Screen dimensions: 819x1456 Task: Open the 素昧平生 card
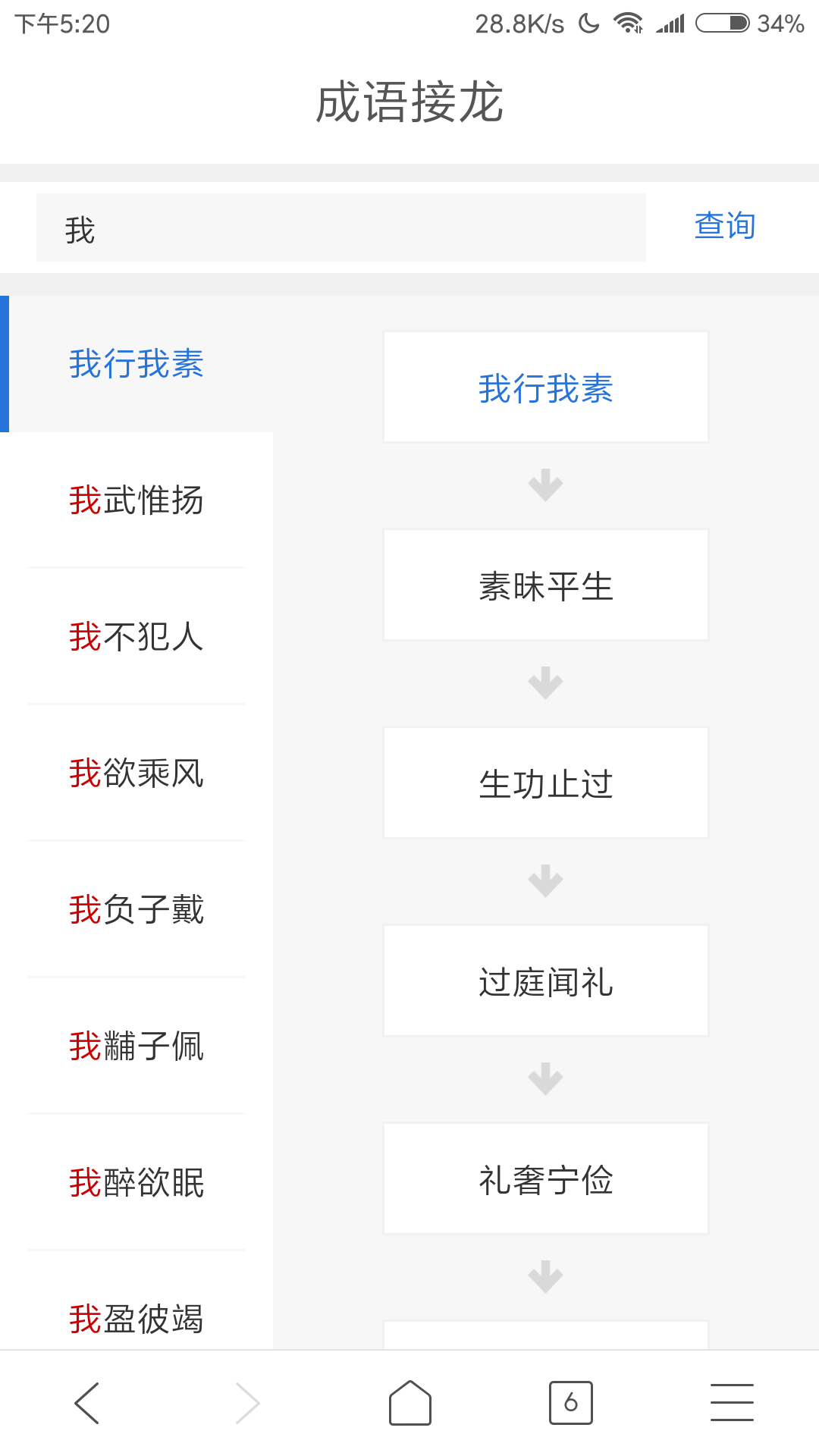coord(546,585)
